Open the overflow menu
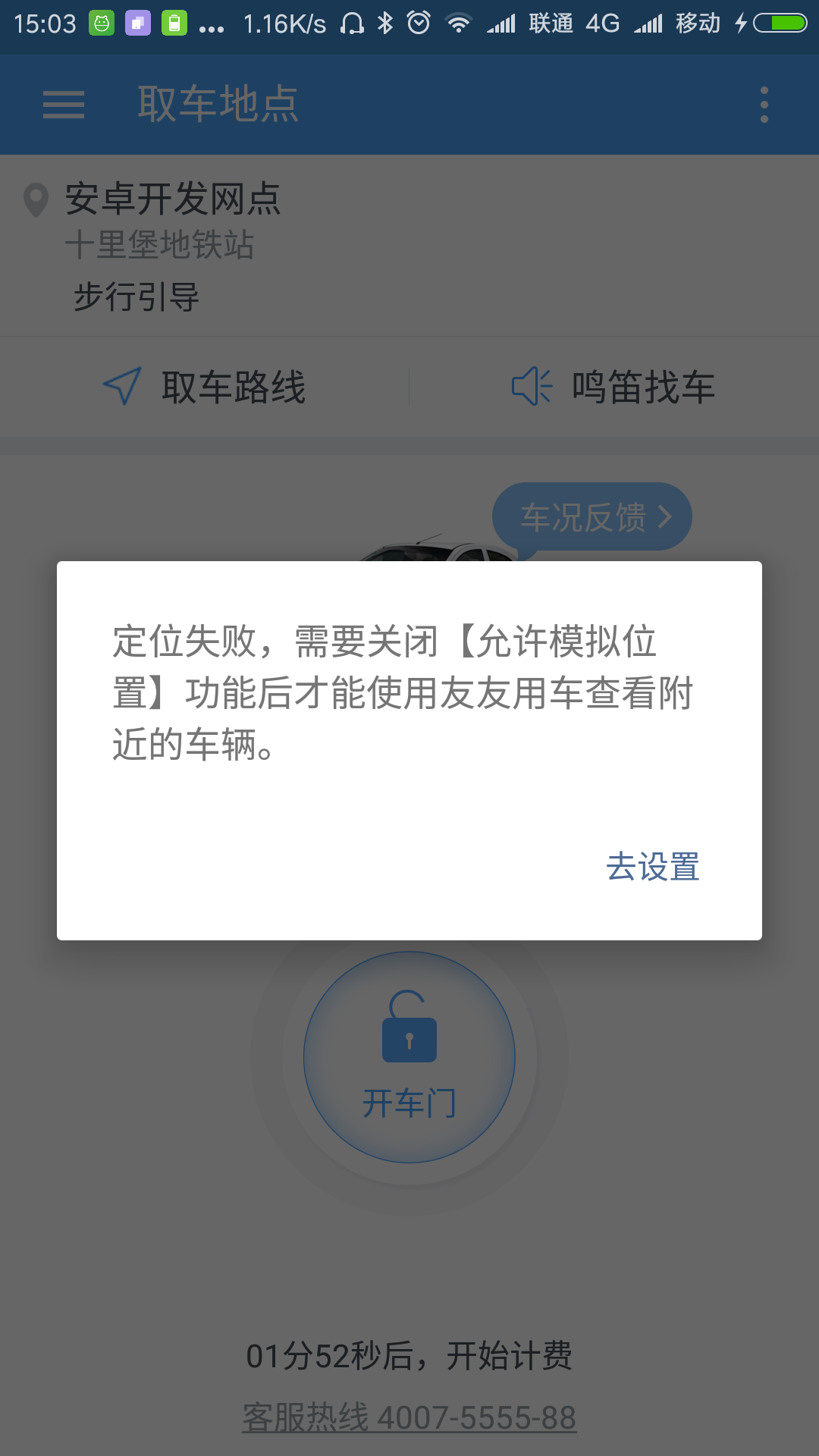The width and height of the screenshot is (819, 1456). [x=764, y=105]
